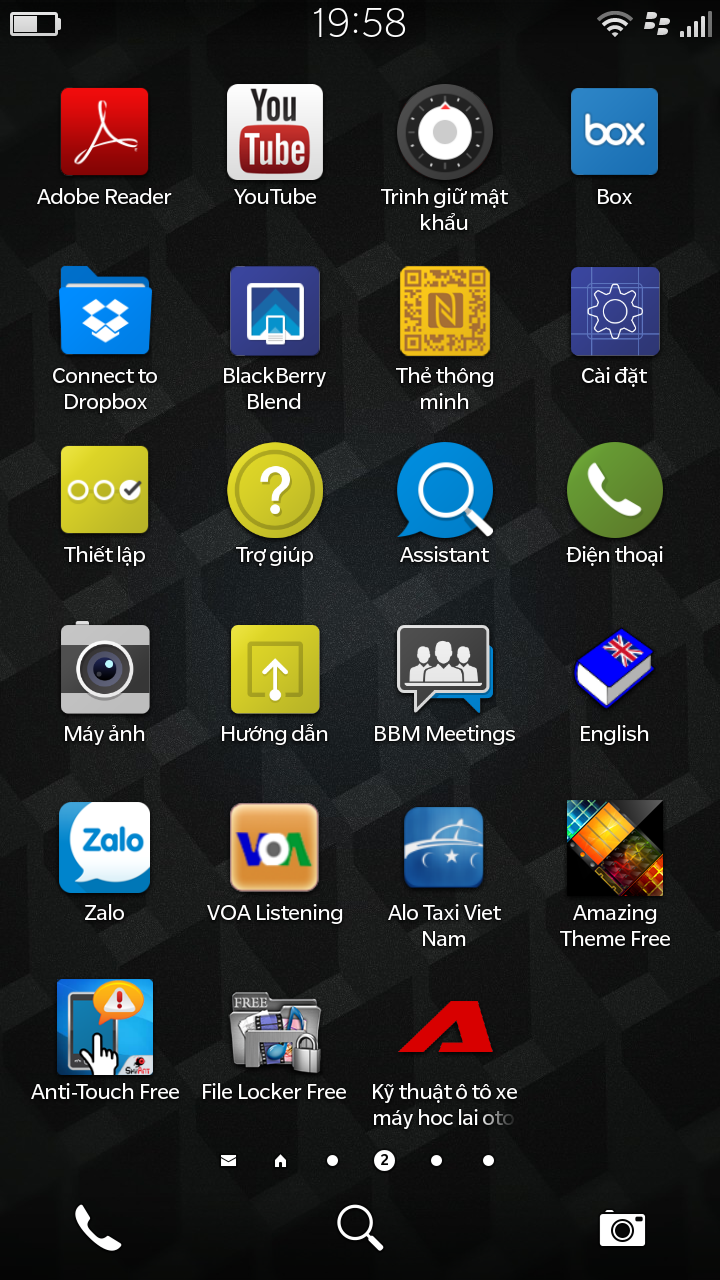Image resolution: width=720 pixels, height=1280 pixels.
Task: Go to the home page indicator
Action: (281, 1161)
